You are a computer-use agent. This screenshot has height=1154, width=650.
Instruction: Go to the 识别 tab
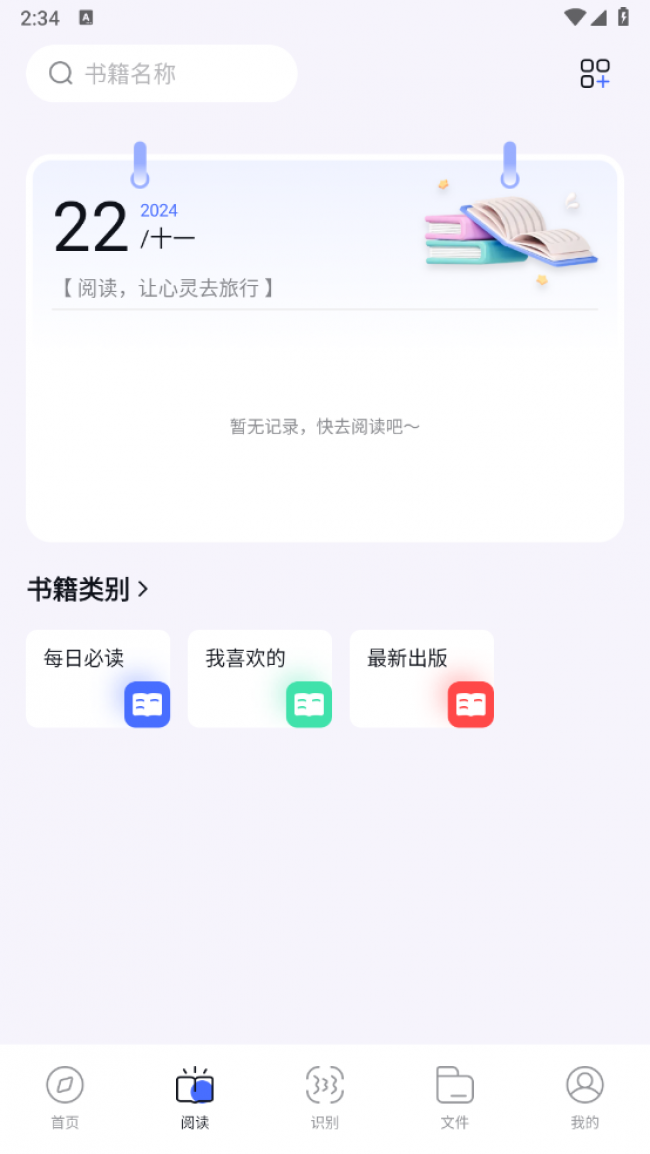pos(325,1097)
